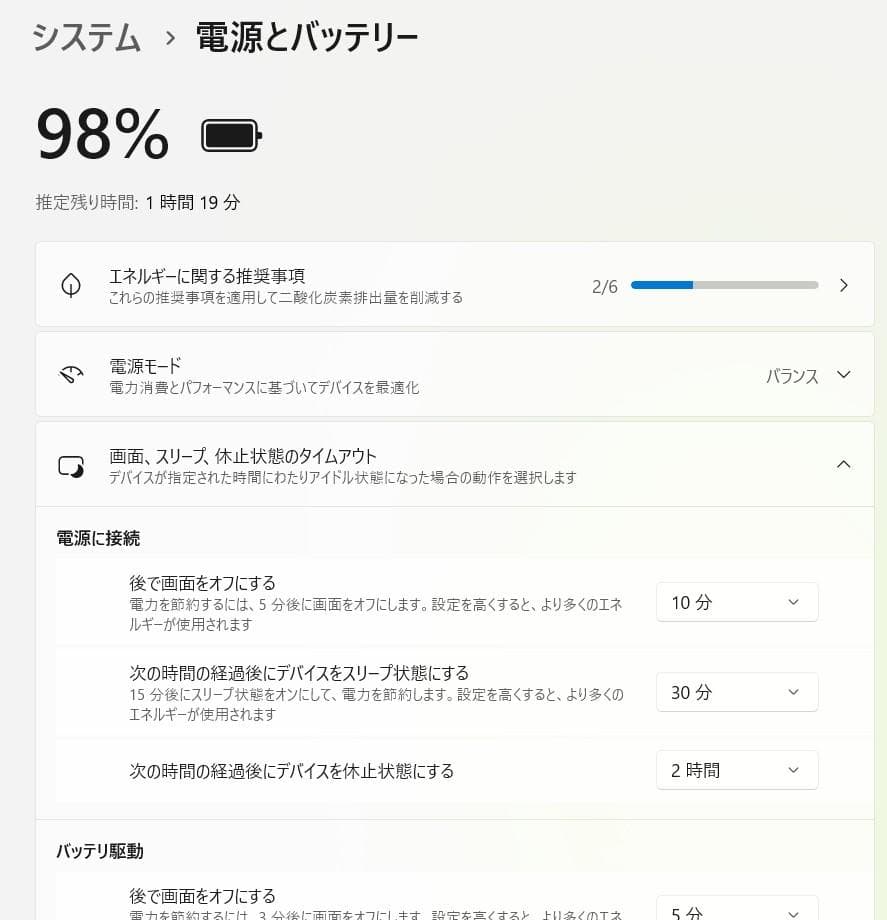This screenshot has height=920, width=887.
Task: Click the 2/6 recommendations progress bar
Action: click(x=724, y=285)
